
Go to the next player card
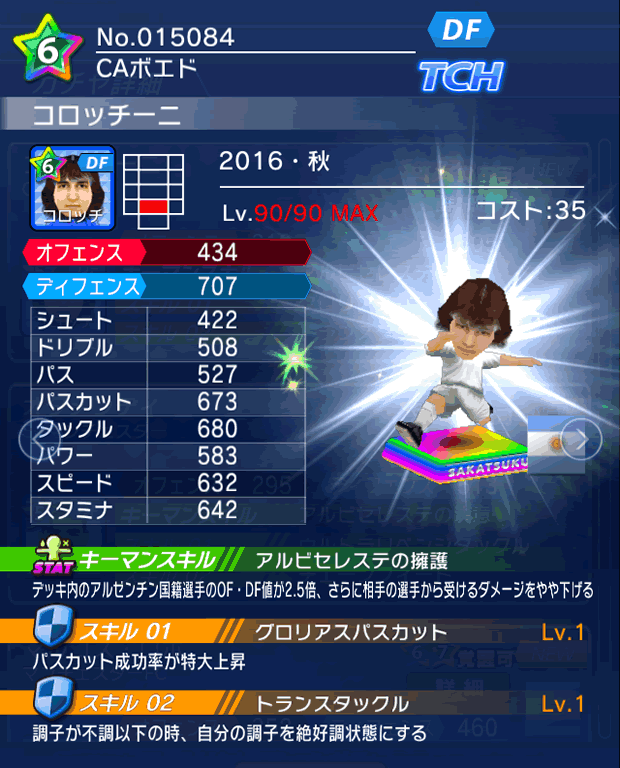pos(583,437)
